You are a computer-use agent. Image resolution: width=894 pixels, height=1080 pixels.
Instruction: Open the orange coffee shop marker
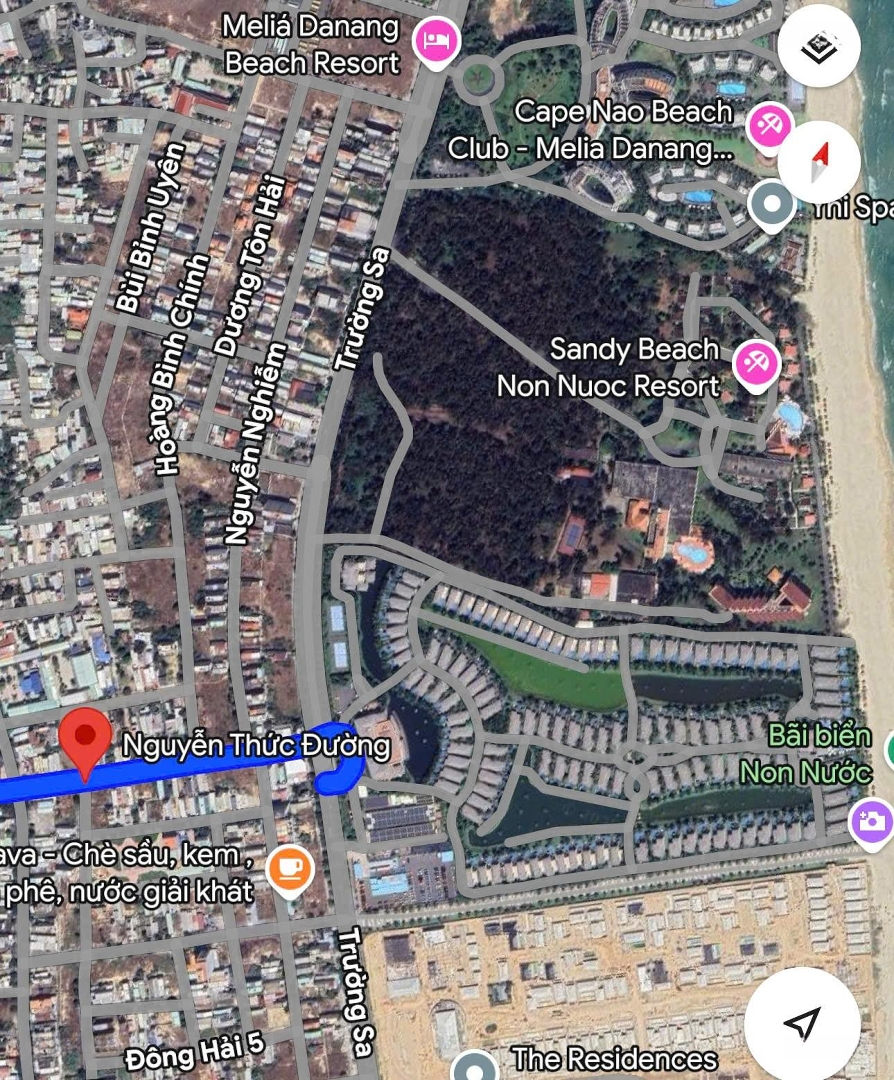[290, 868]
